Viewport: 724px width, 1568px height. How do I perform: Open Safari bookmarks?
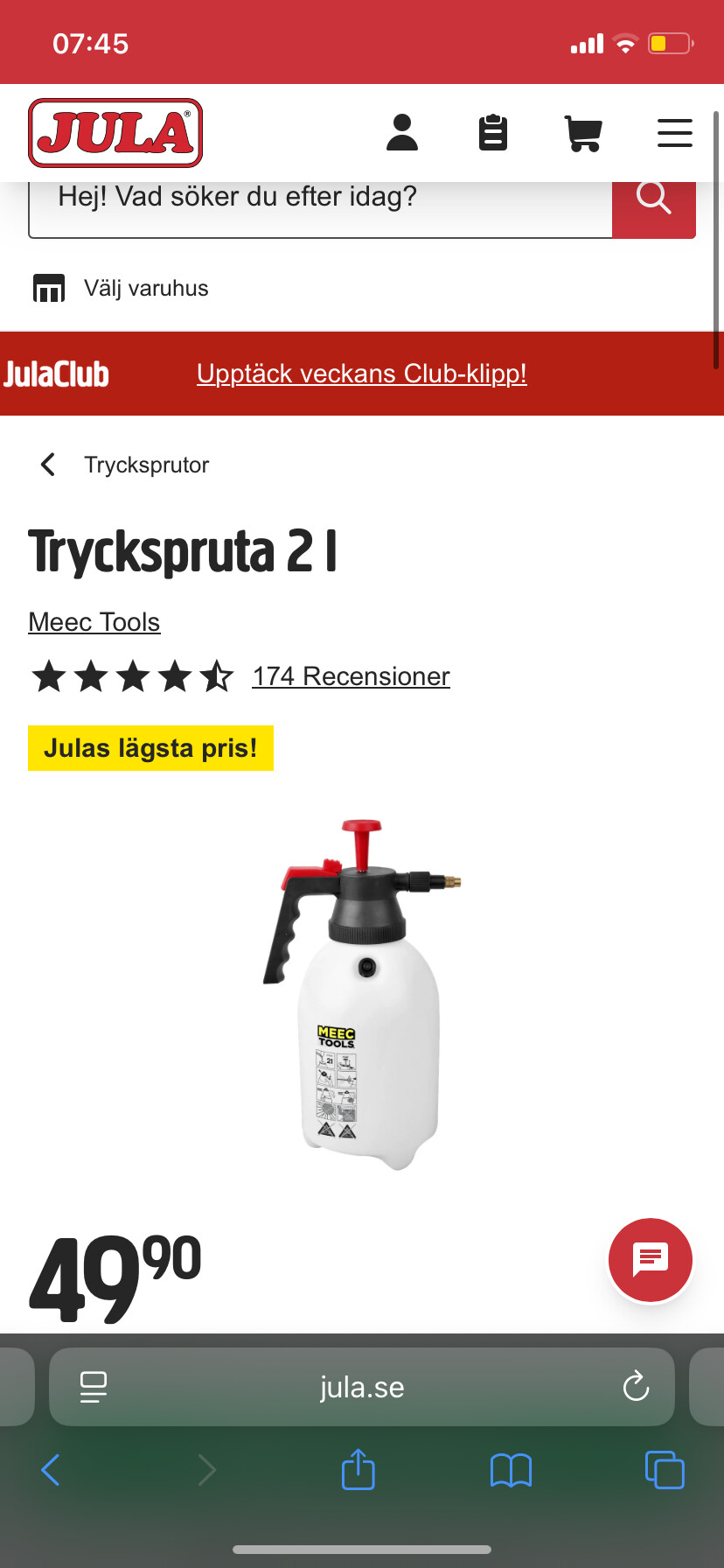tap(512, 1470)
